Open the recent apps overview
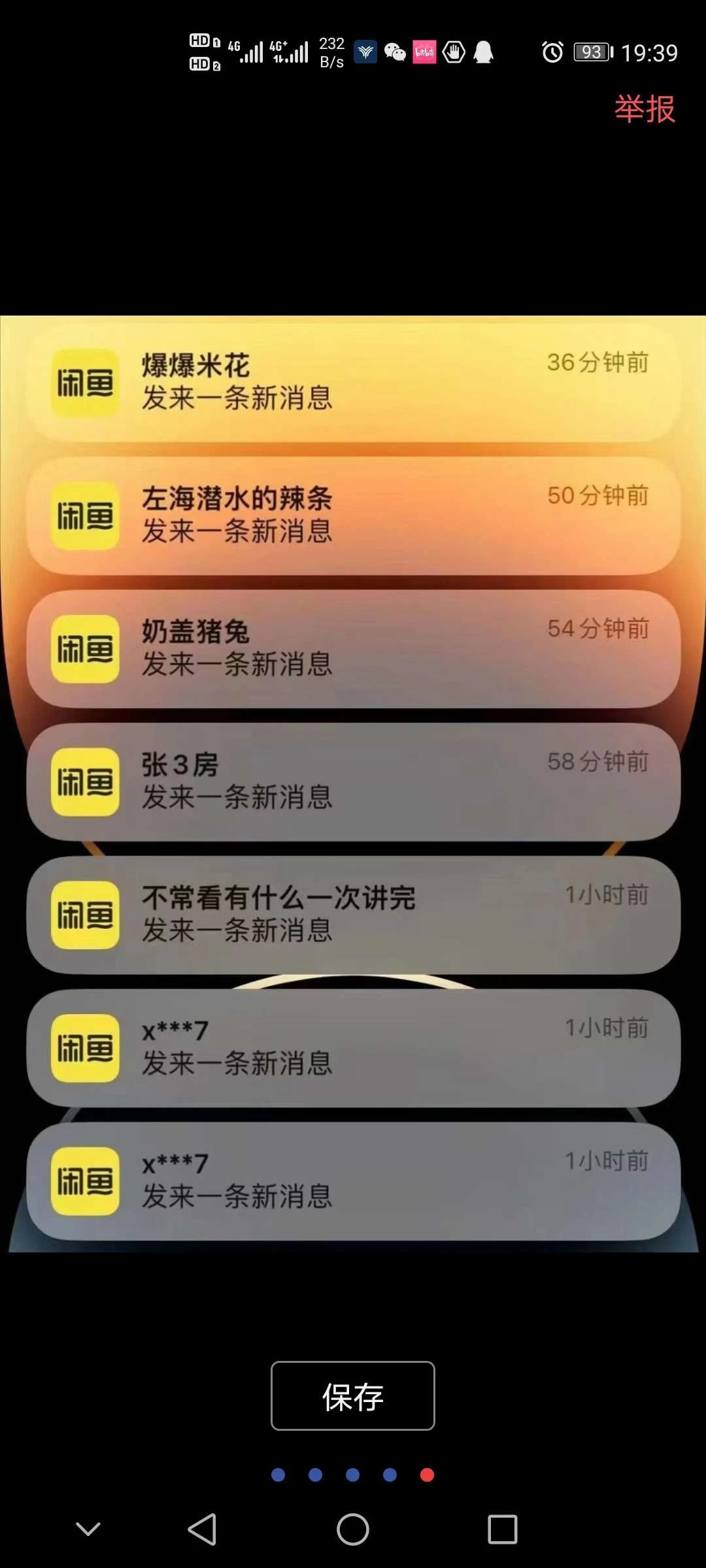706x1568 pixels. tap(502, 1529)
